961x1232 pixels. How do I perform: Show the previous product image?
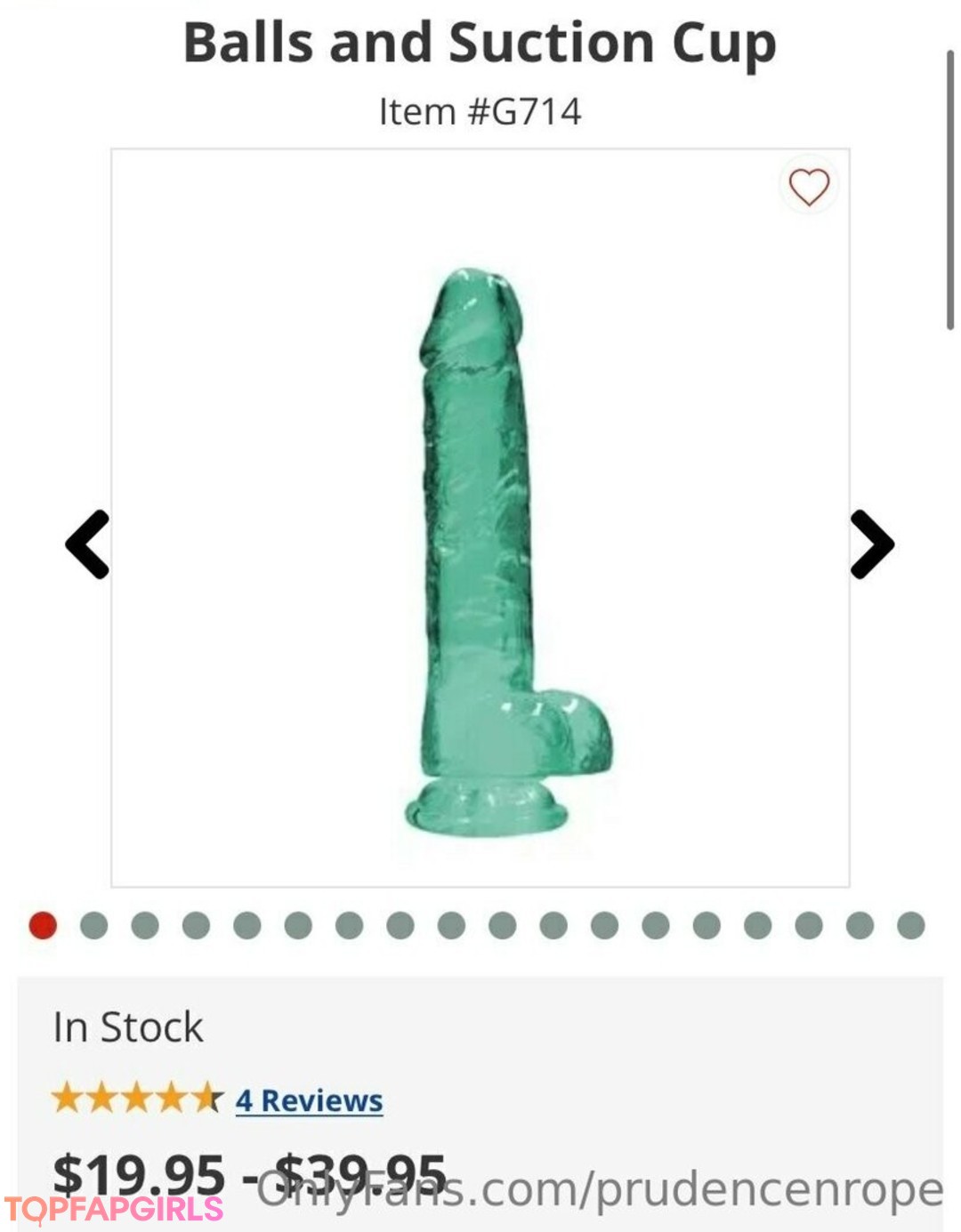click(87, 544)
